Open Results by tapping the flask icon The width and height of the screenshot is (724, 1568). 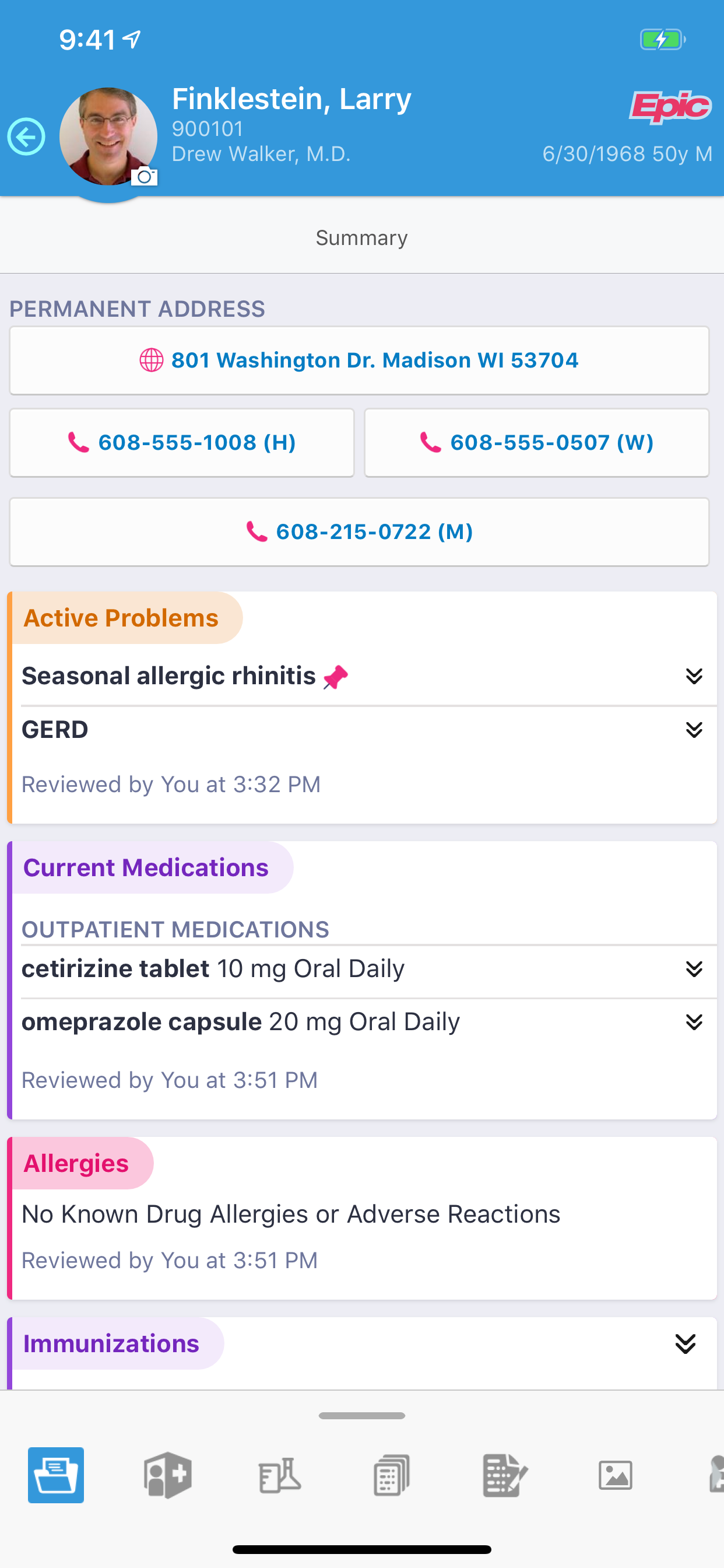click(x=279, y=1476)
